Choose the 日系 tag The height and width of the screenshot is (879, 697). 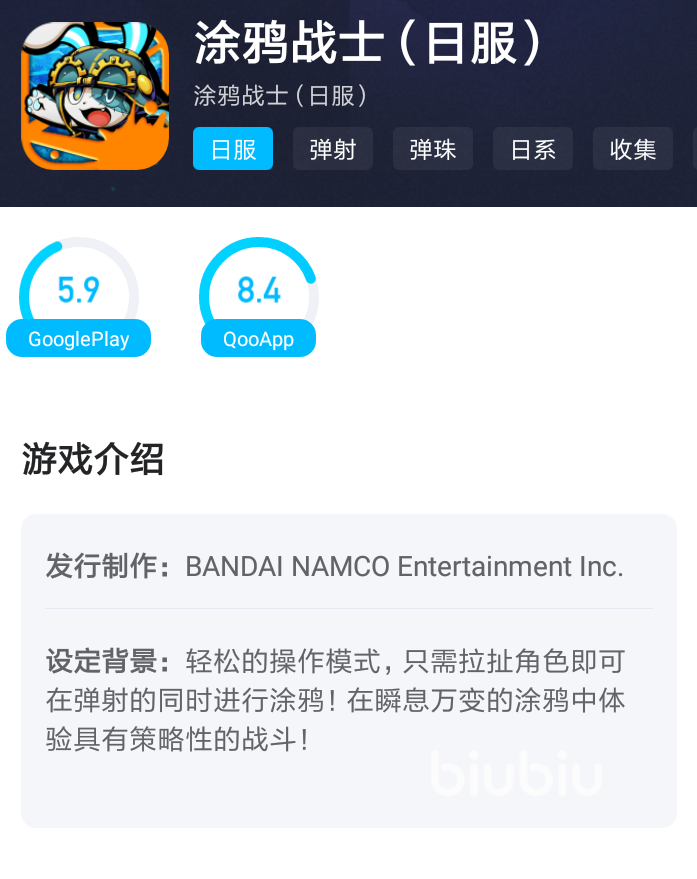(533, 149)
